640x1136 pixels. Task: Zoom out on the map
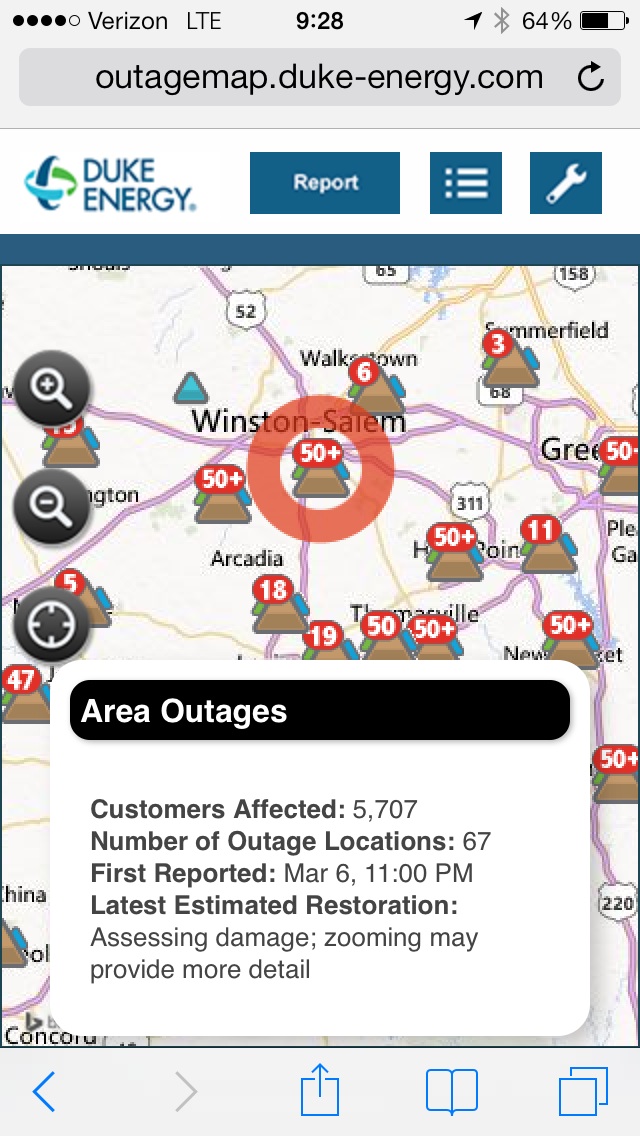(51, 507)
